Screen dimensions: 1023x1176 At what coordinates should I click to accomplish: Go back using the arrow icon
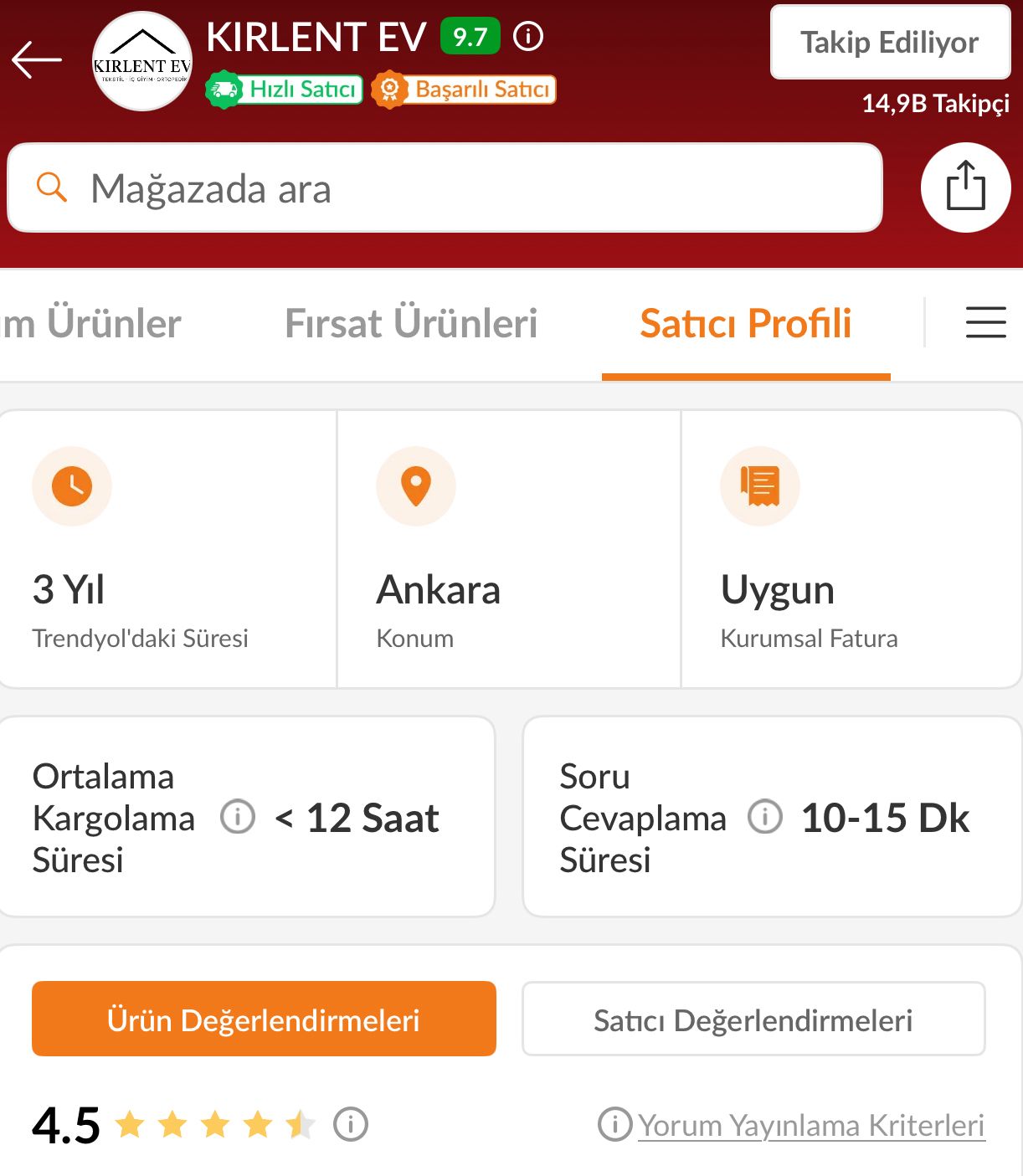pyautogui.click(x=37, y=59)
